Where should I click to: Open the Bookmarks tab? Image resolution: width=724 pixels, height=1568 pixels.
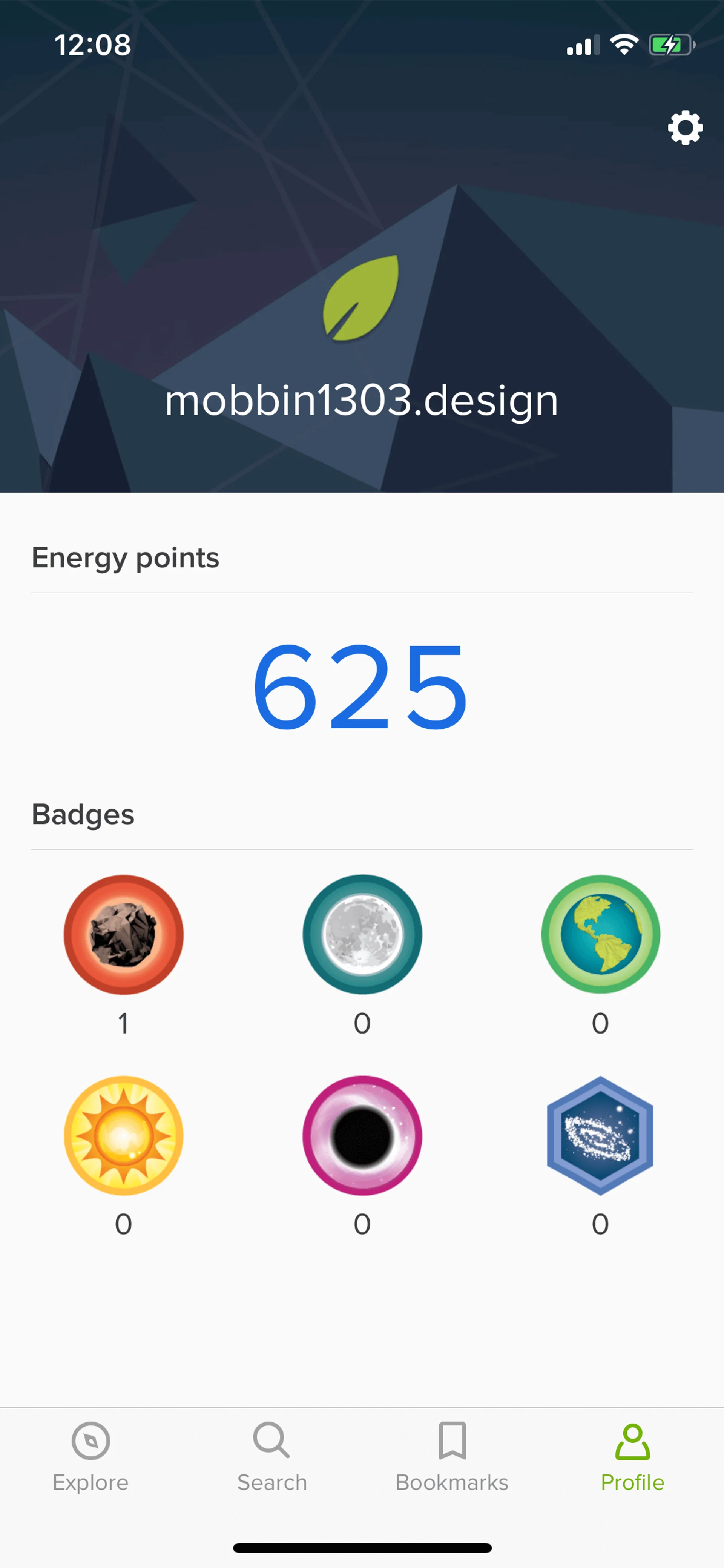click(x=452, y=1456)
